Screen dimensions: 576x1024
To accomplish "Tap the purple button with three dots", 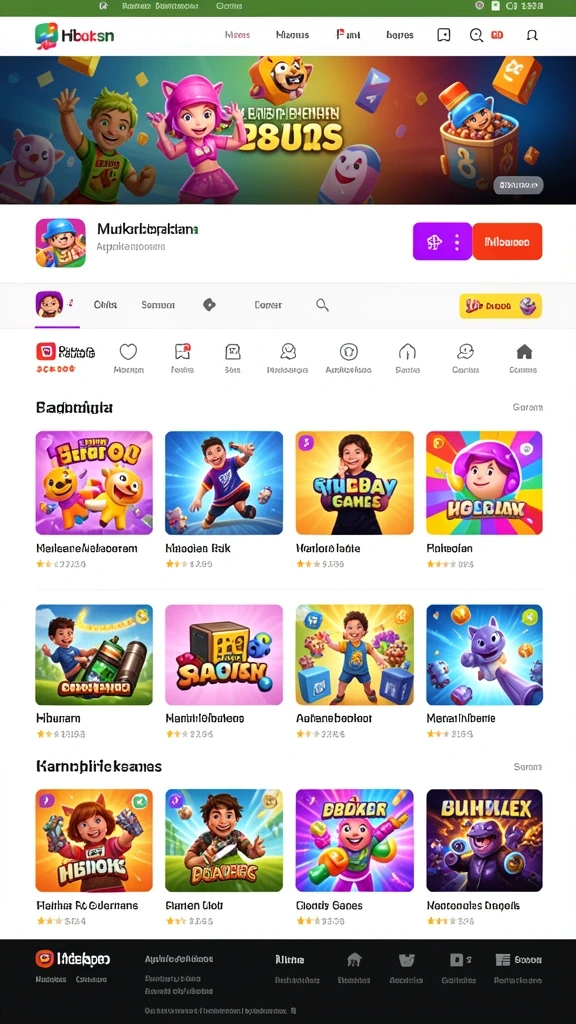I will (x=442, y=242).
